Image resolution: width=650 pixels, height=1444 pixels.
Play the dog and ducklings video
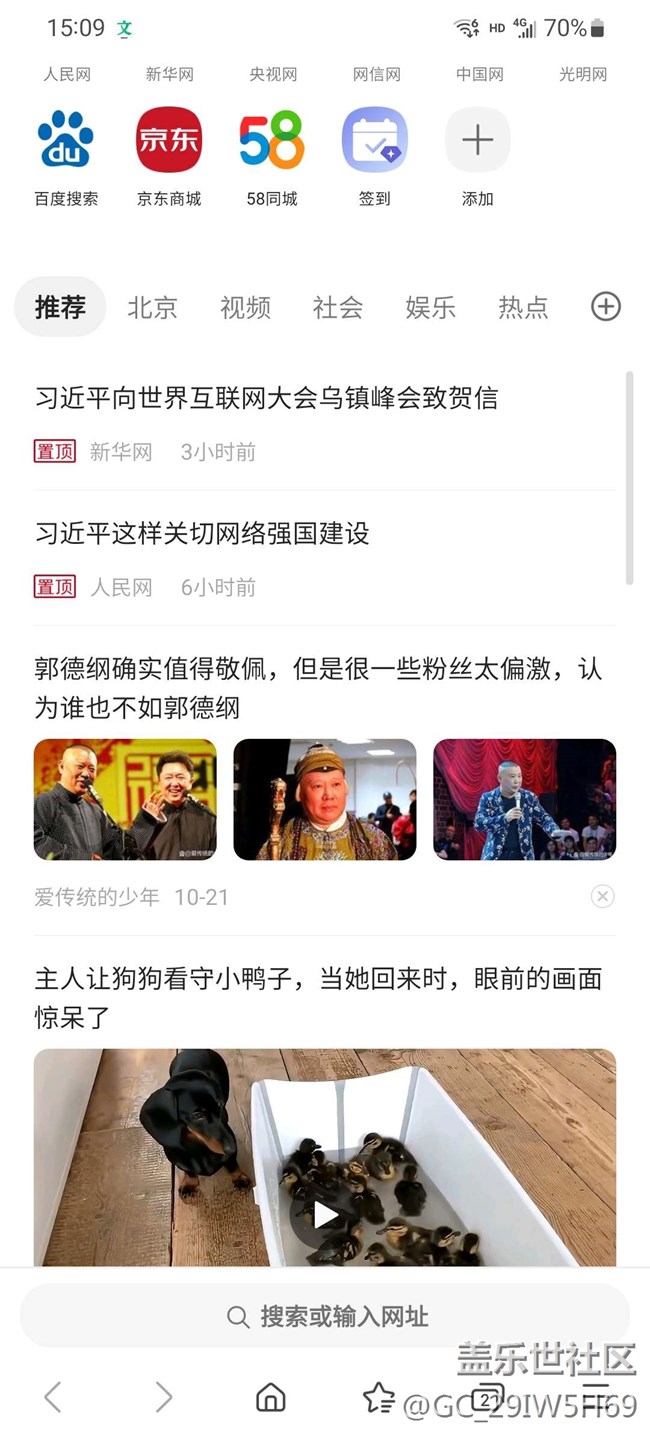(325, 1214)
